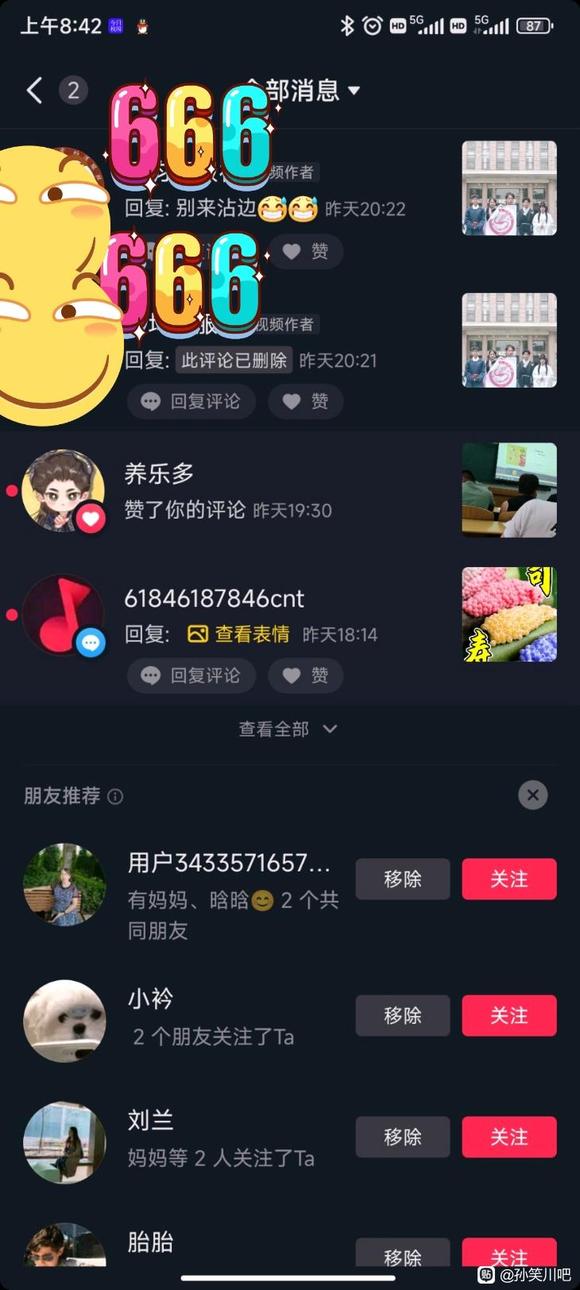
Task: Open 养乐多's like notification
Action: click(290, 491)
